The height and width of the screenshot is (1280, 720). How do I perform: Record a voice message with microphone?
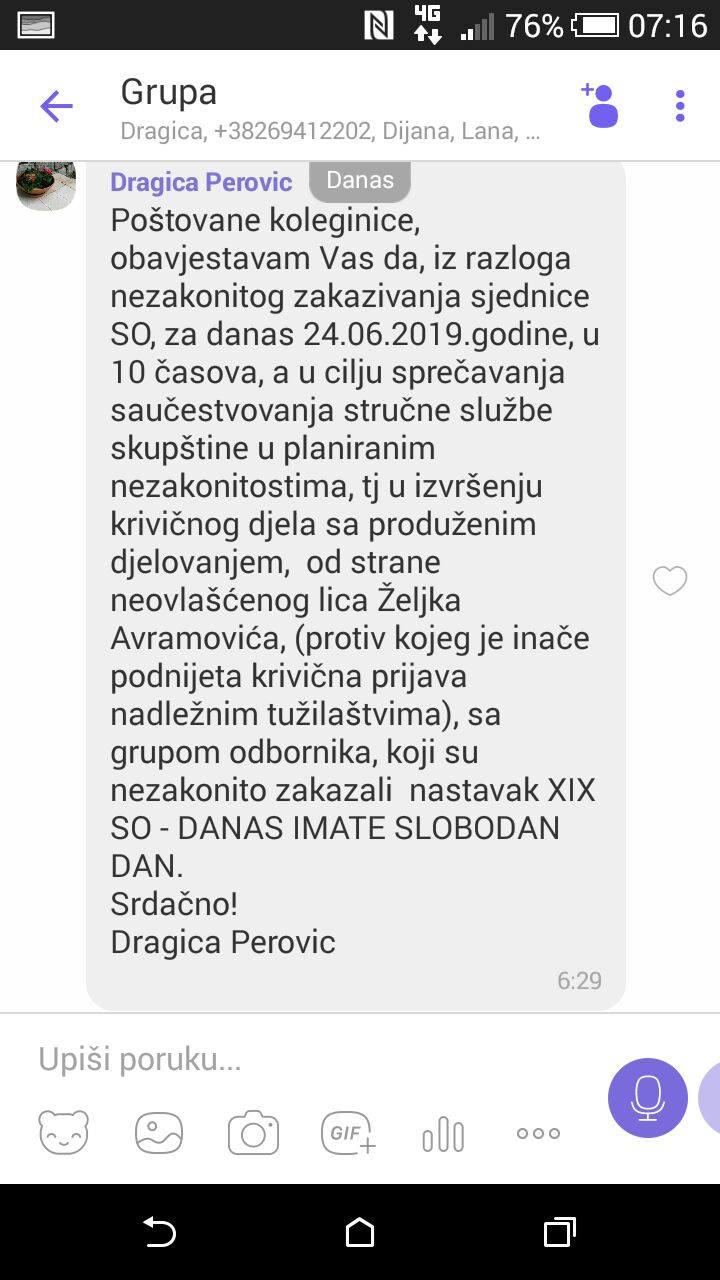point(647,1097)
